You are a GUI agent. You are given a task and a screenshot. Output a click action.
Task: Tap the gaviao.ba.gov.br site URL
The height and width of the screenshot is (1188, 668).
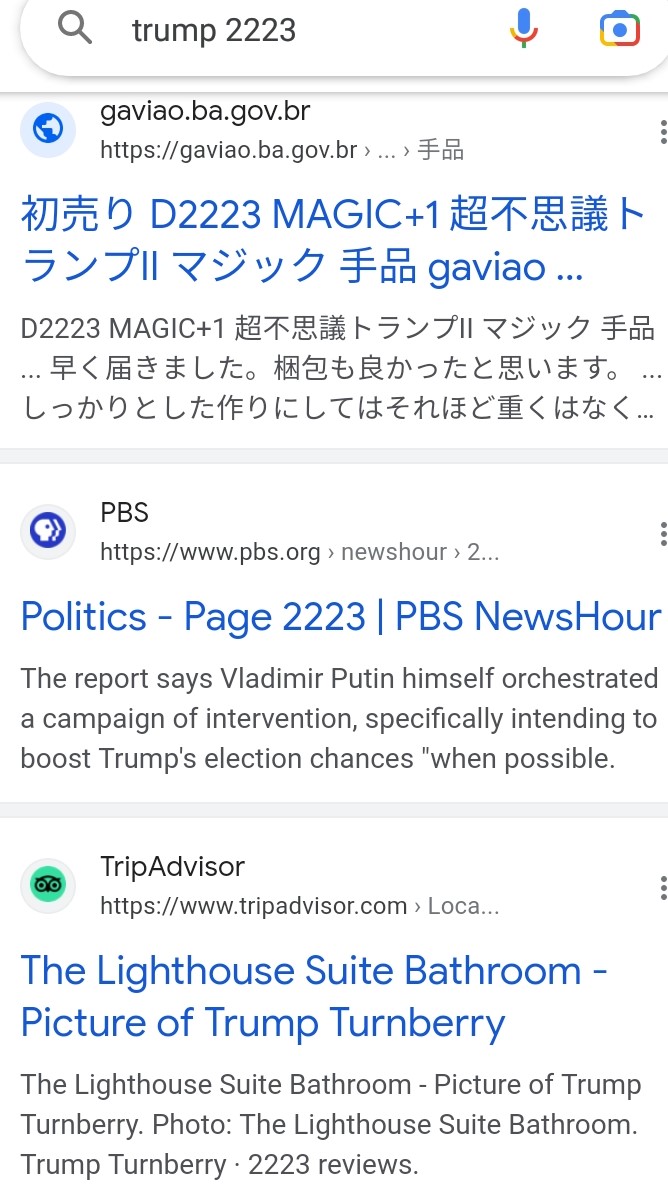(282, 150)
